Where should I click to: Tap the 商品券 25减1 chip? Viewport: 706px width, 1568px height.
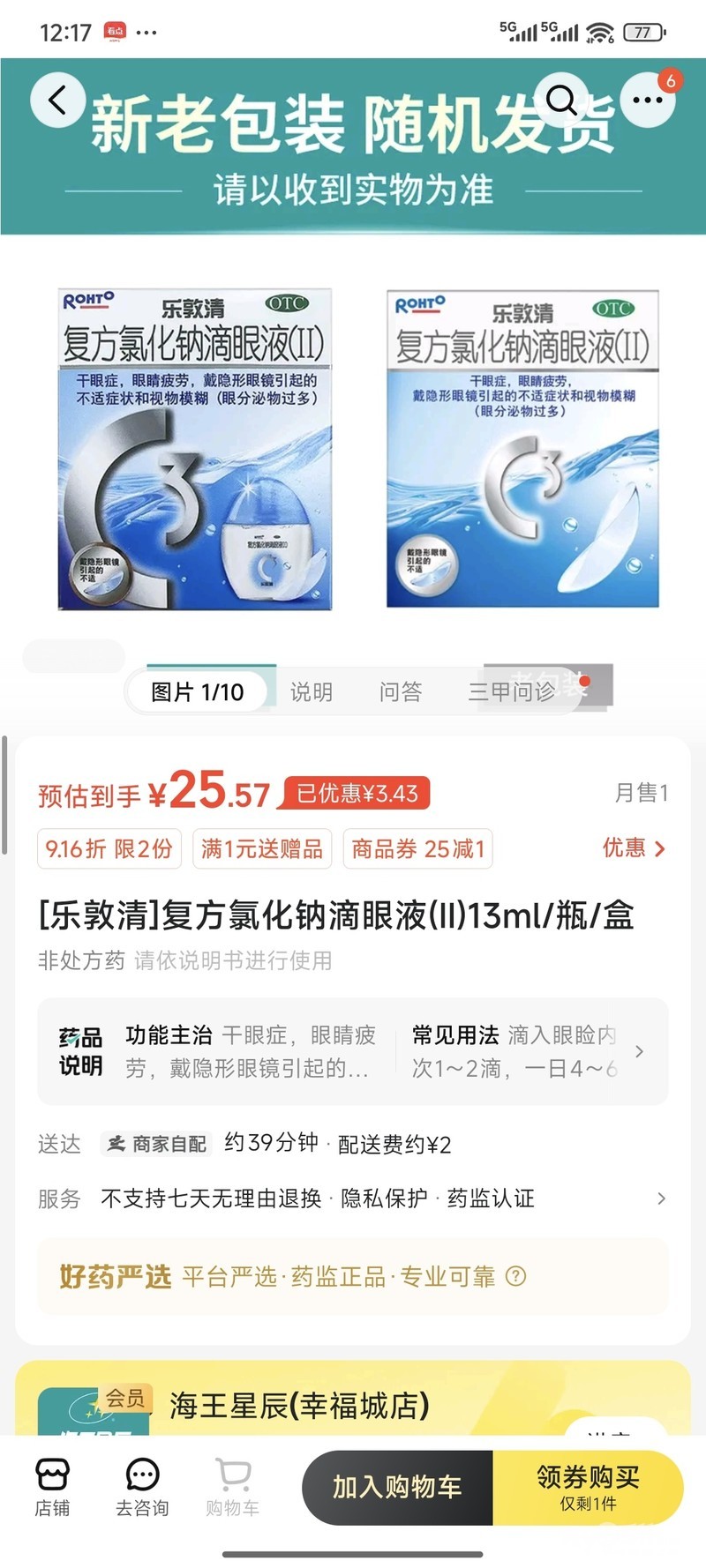(x=418, y=849)
